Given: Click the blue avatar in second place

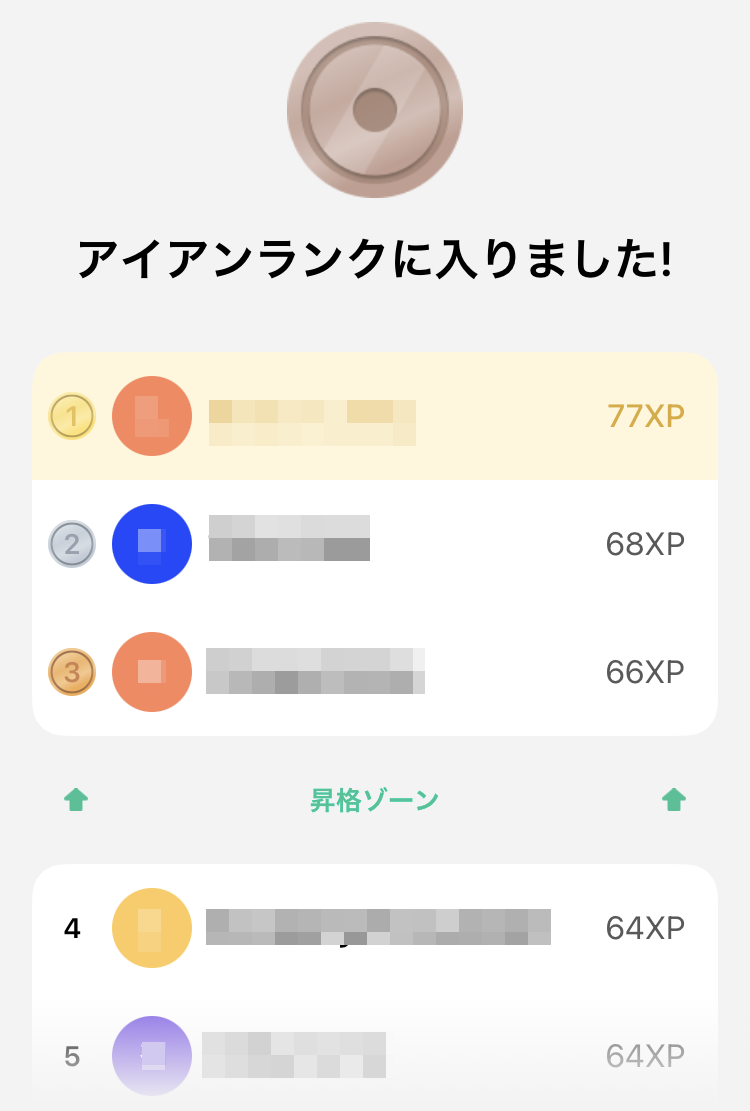Looking at the screenshot, I should pos(152,544).
